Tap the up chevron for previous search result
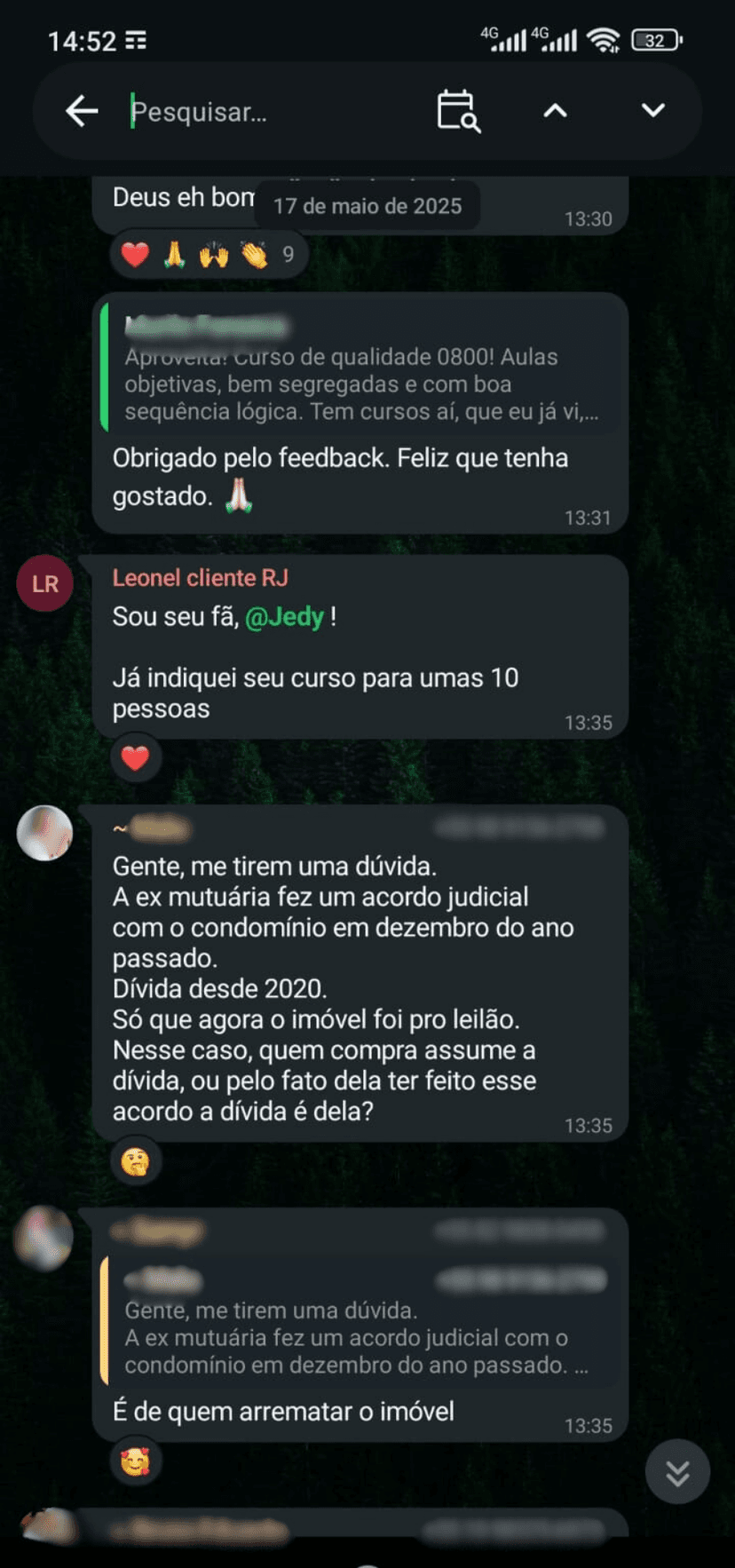This screenshot has width=735, height=1568. pos(555,112)
